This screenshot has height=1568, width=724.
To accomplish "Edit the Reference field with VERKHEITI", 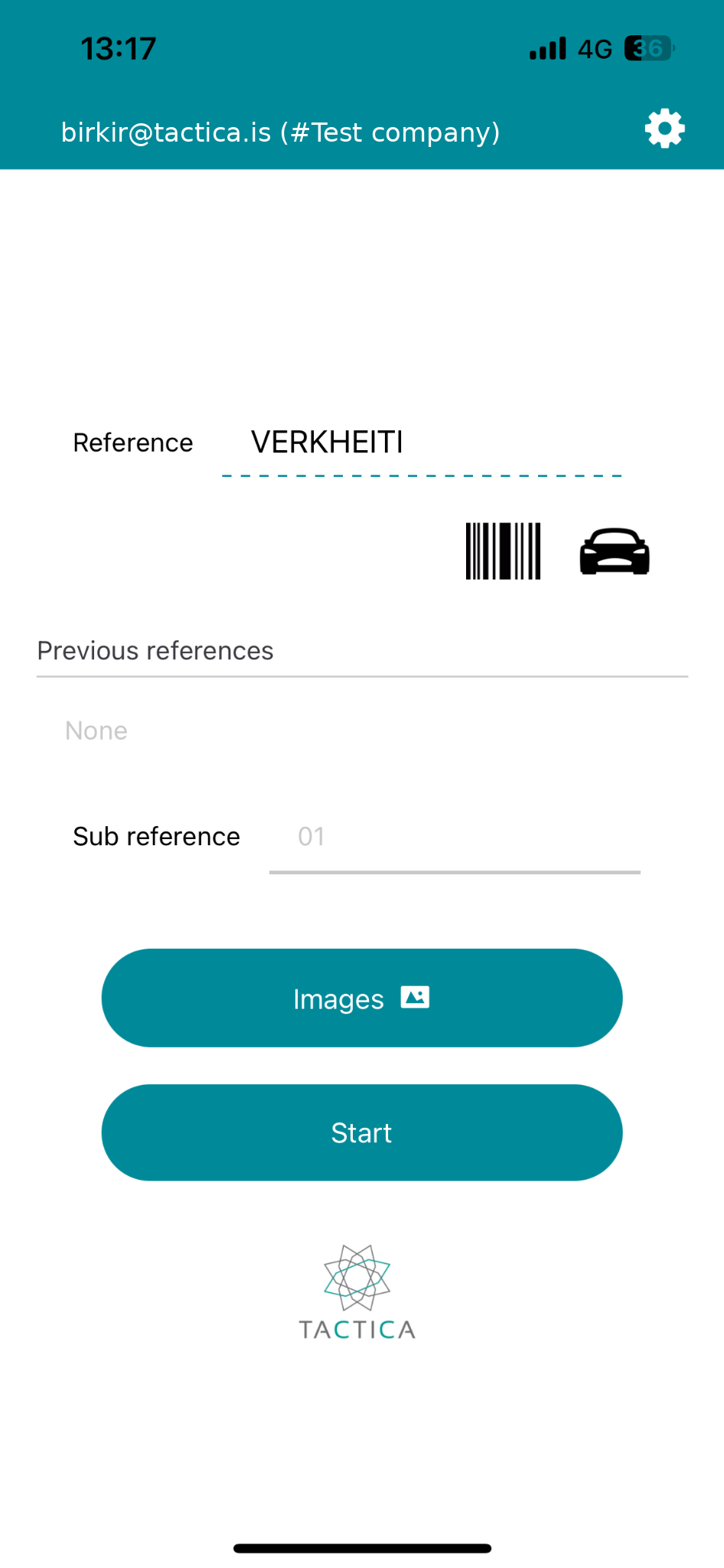I will pos(421,443).
